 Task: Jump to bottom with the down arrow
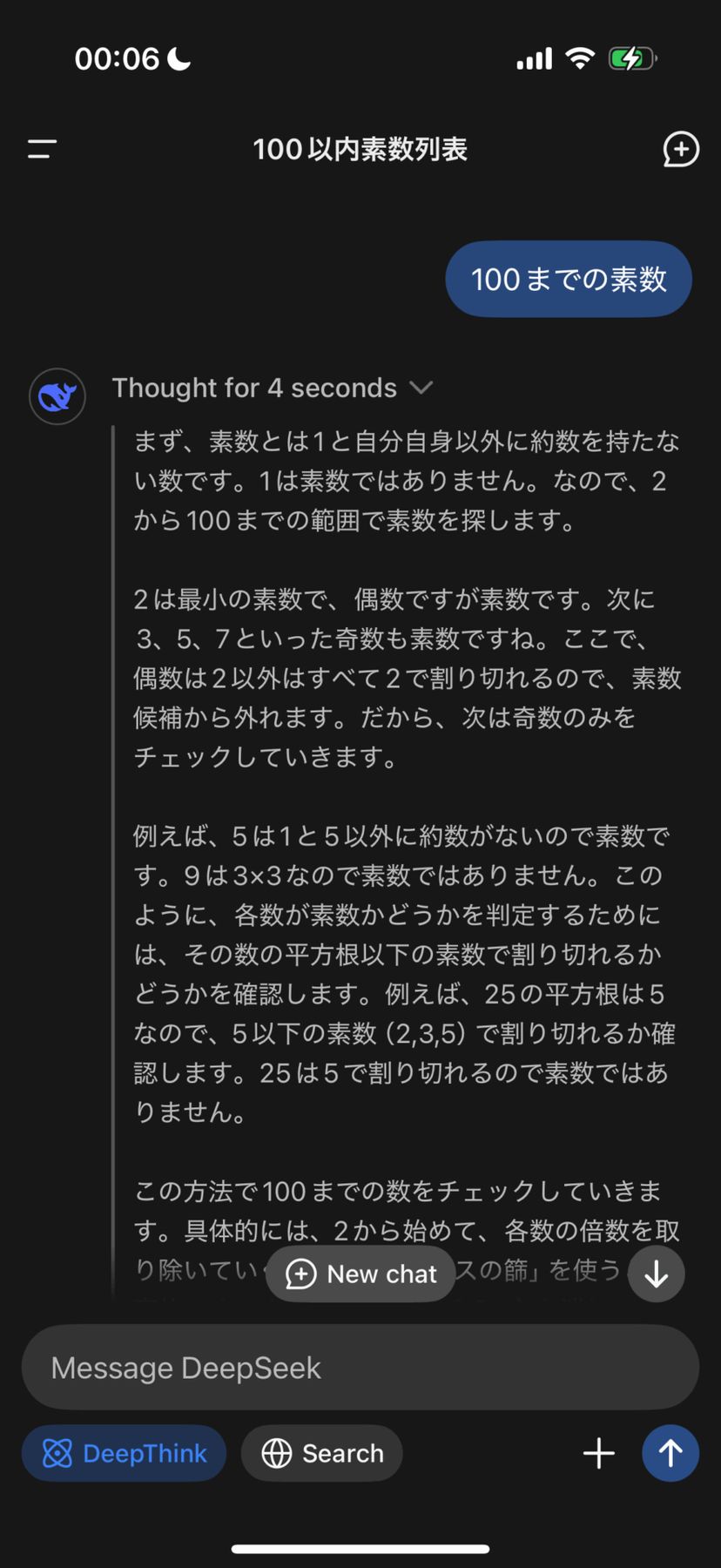656,1274
